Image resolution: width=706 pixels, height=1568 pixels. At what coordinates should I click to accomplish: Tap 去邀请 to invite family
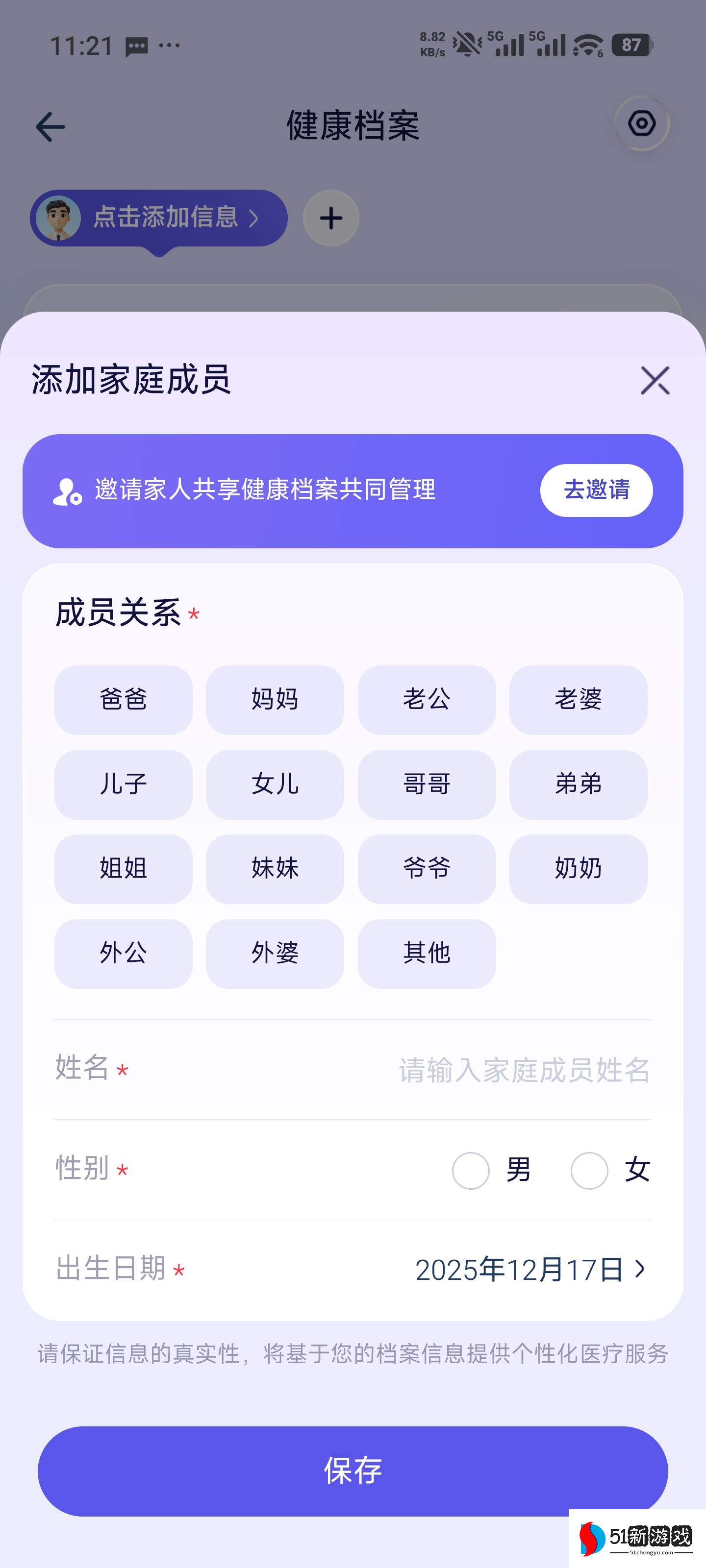click(x=596, y=490)
